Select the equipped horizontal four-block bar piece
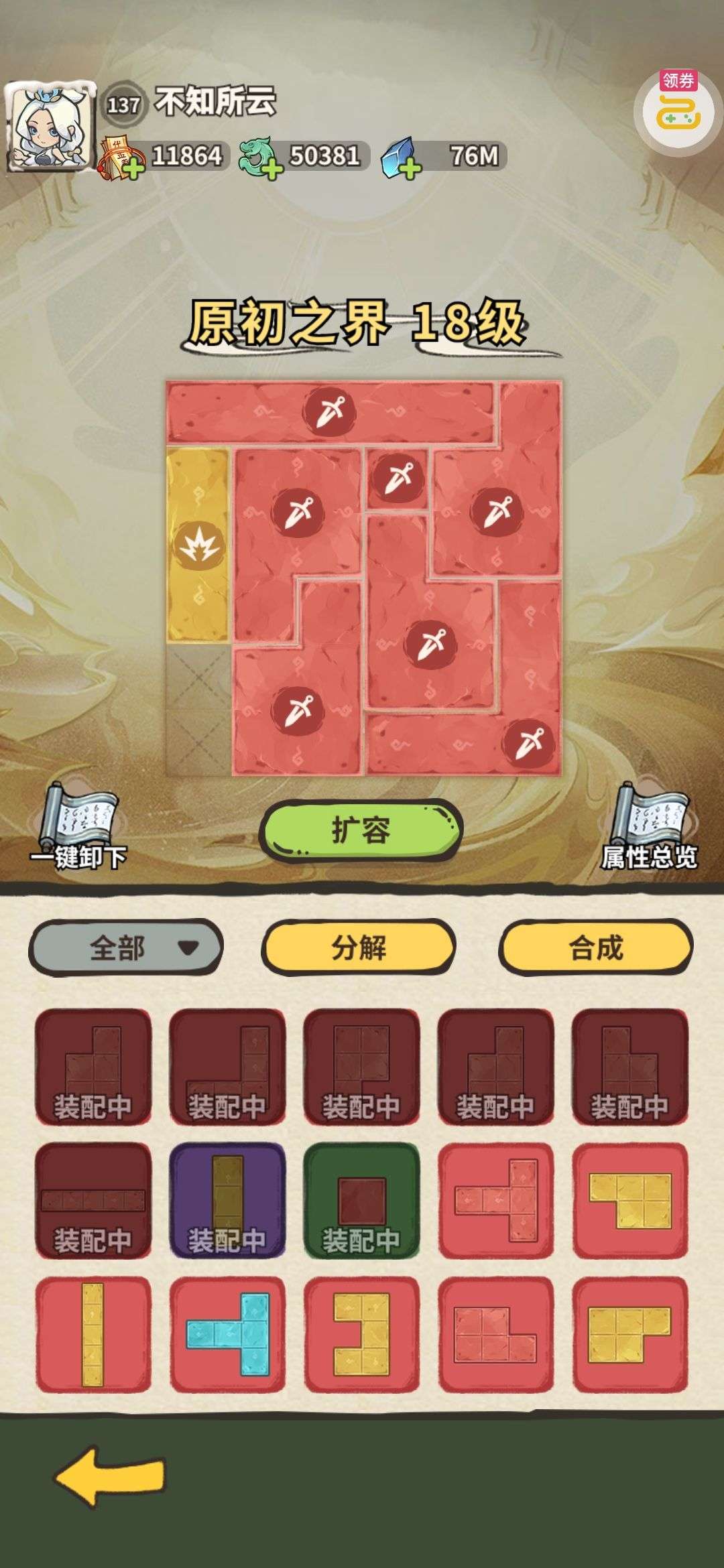Screen dimensions: 724x1568 pyautogui.click(x=93, y=1199)
